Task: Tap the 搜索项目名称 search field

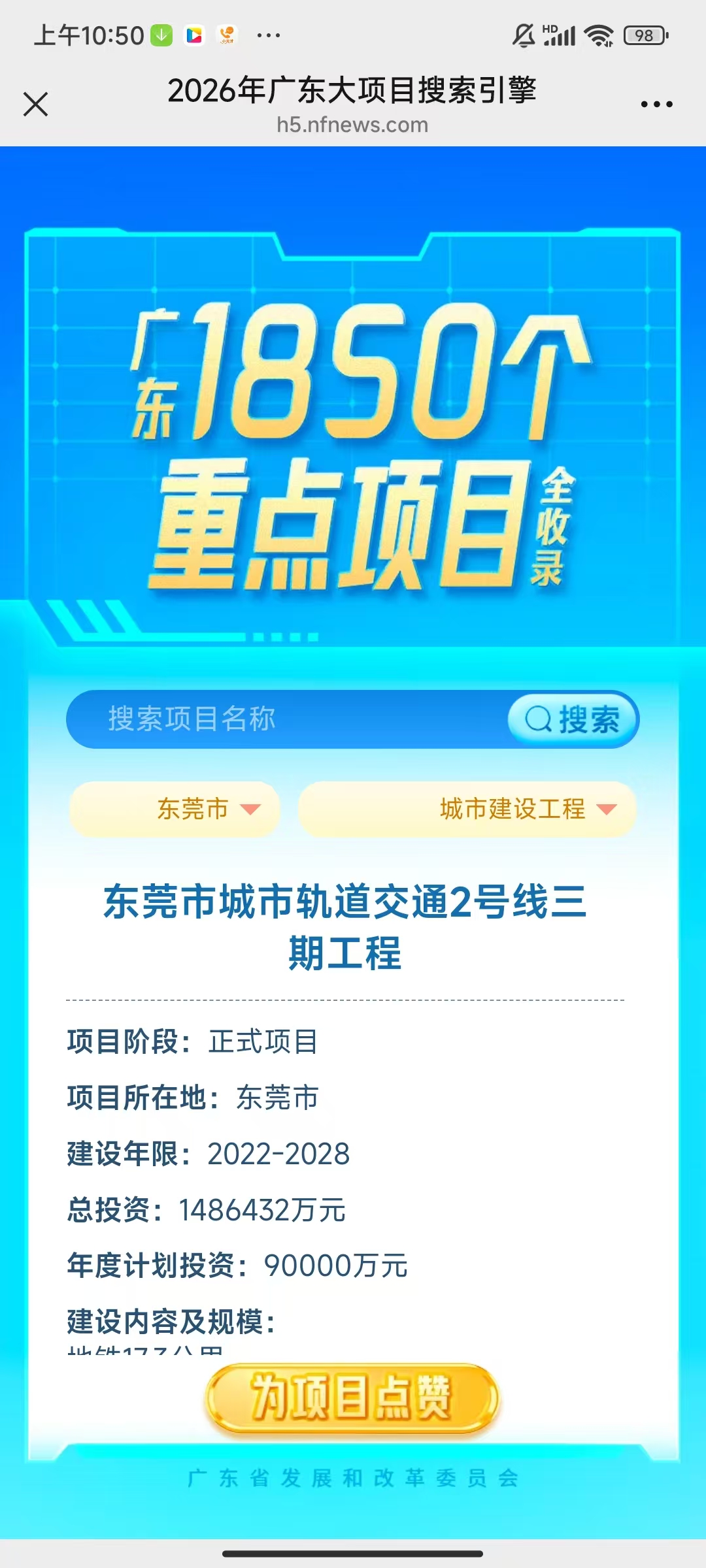Action: (x=288, y=719)
